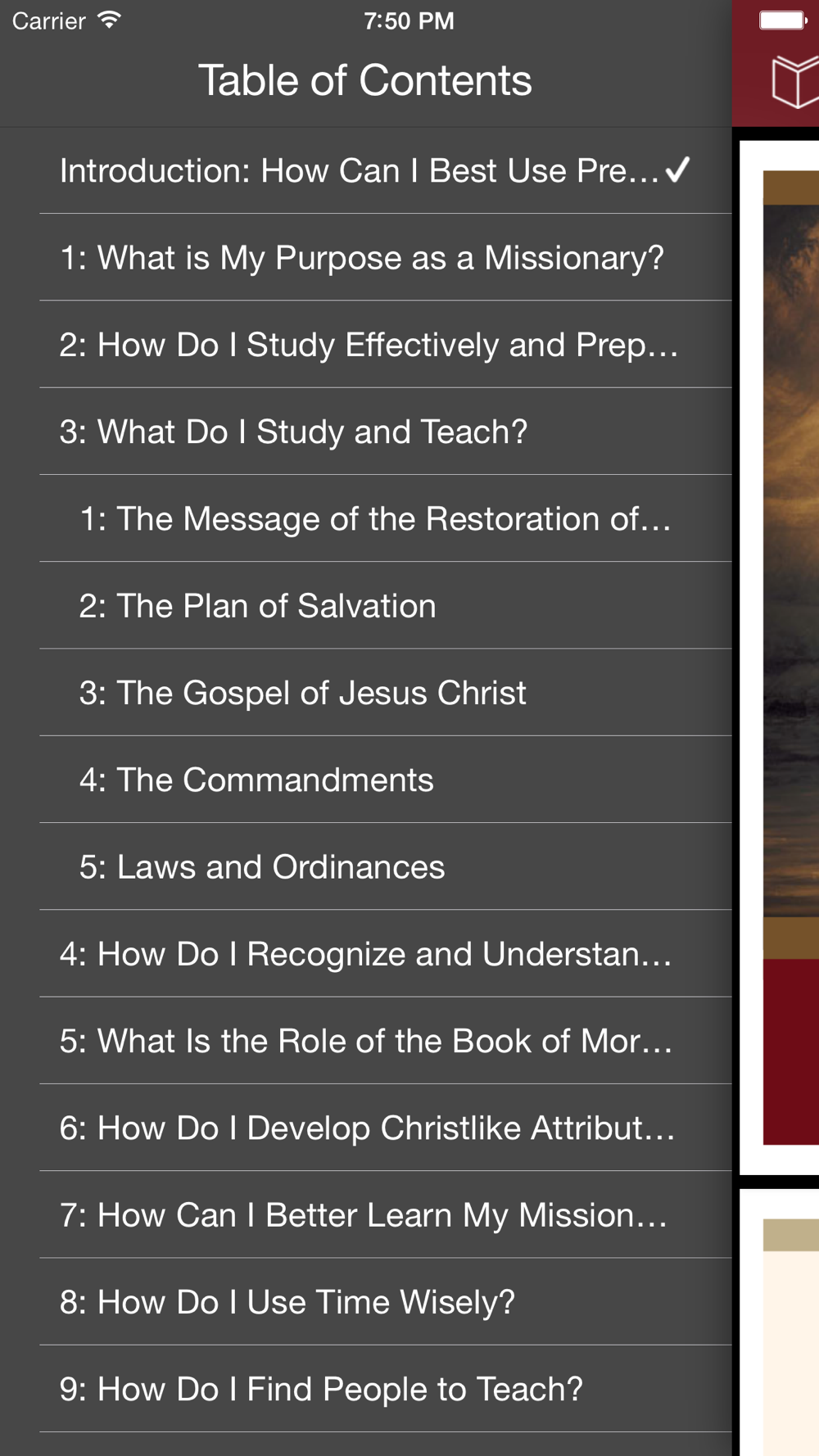Tap the open book icon to close contents
The height and width of the screenshot is (1456, 819).
pyautogui.click(x=795, y=82)
